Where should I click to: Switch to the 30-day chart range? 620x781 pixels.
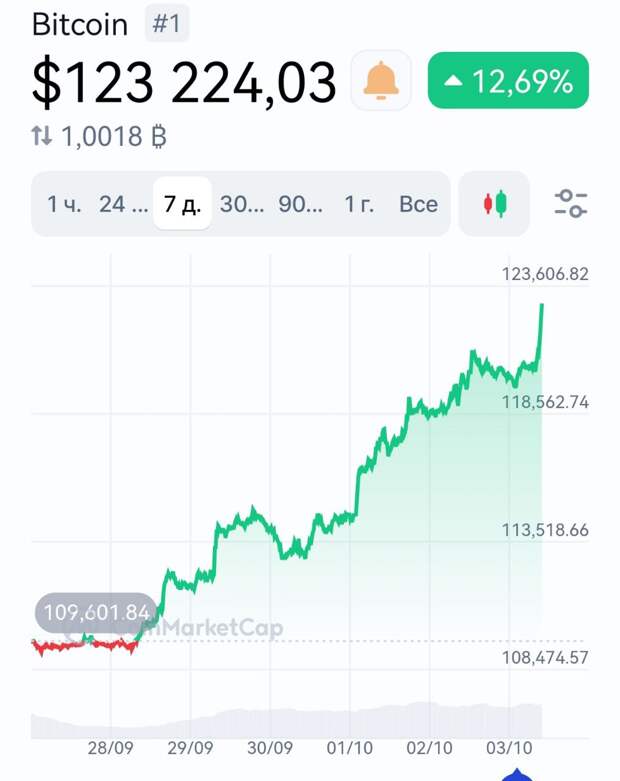[242, 204]
